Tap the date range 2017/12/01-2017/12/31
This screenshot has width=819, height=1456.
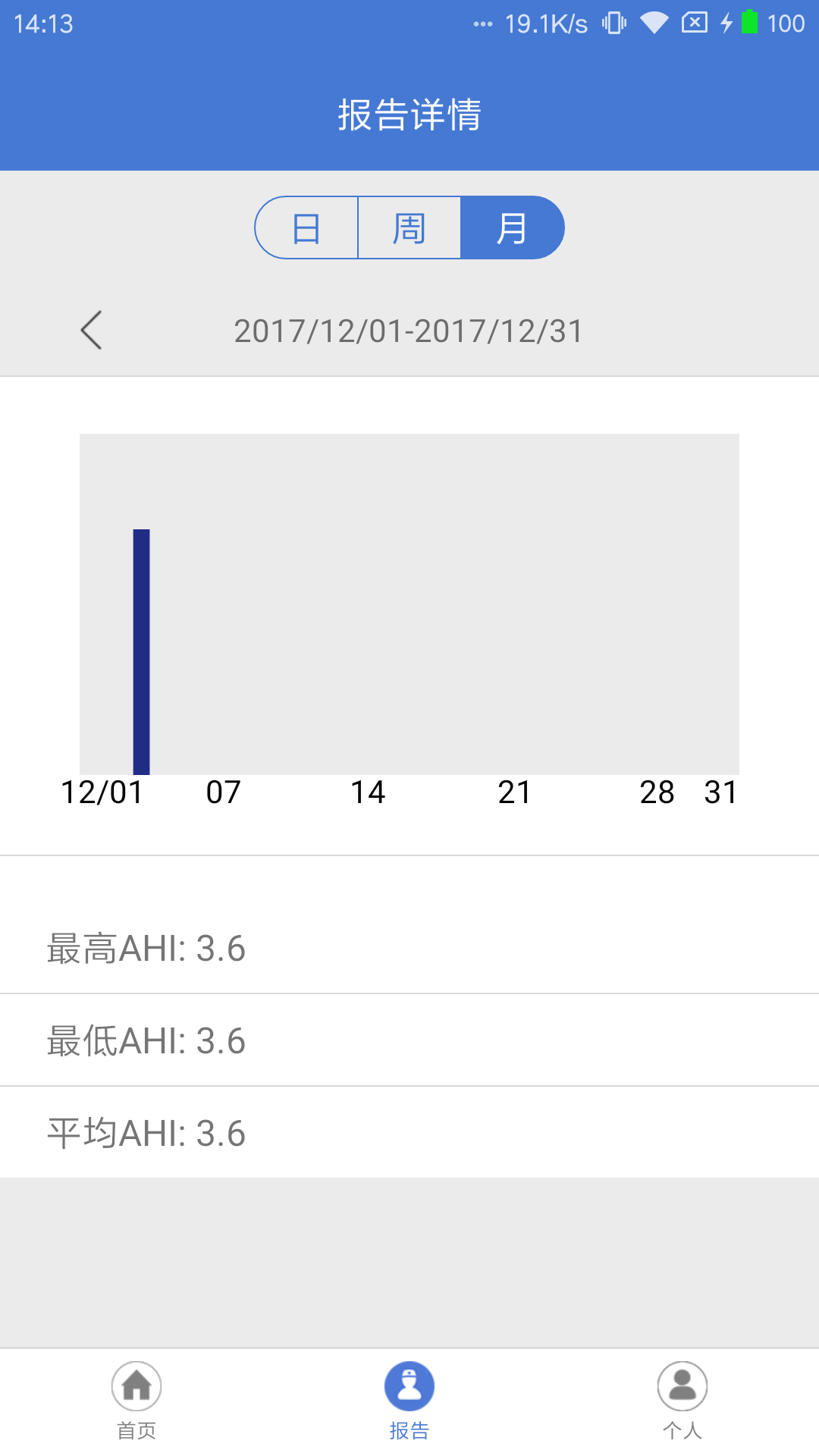408,331
